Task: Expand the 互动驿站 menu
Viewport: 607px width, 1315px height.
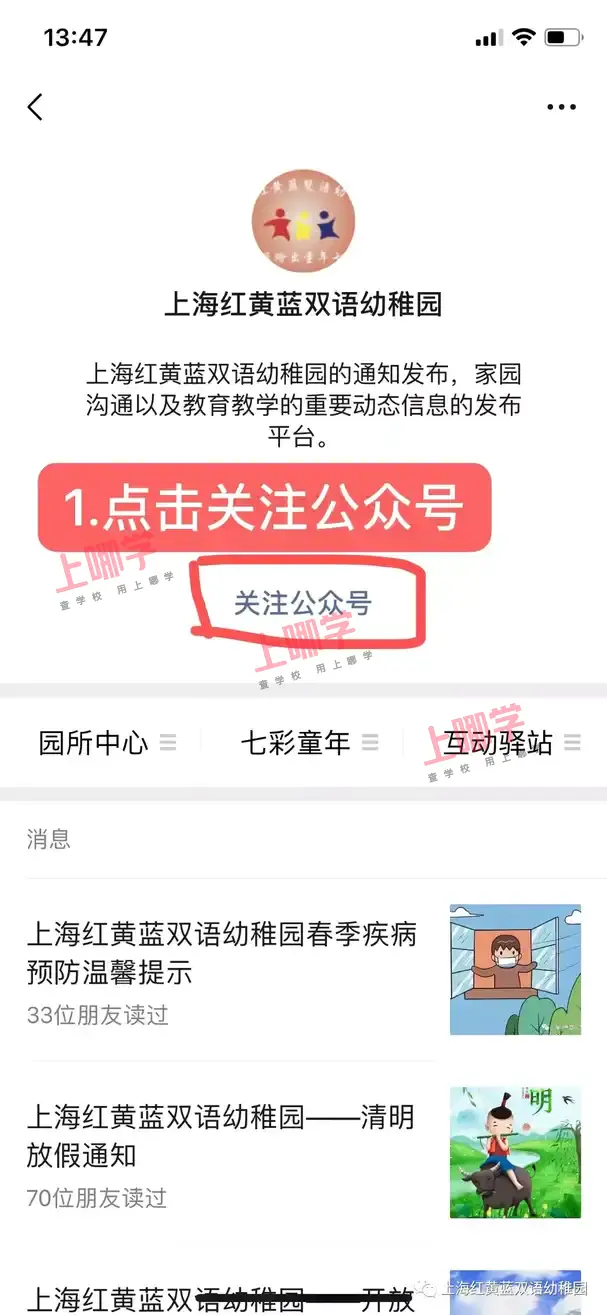Action: pyautogui.click(x=511, y=742)
